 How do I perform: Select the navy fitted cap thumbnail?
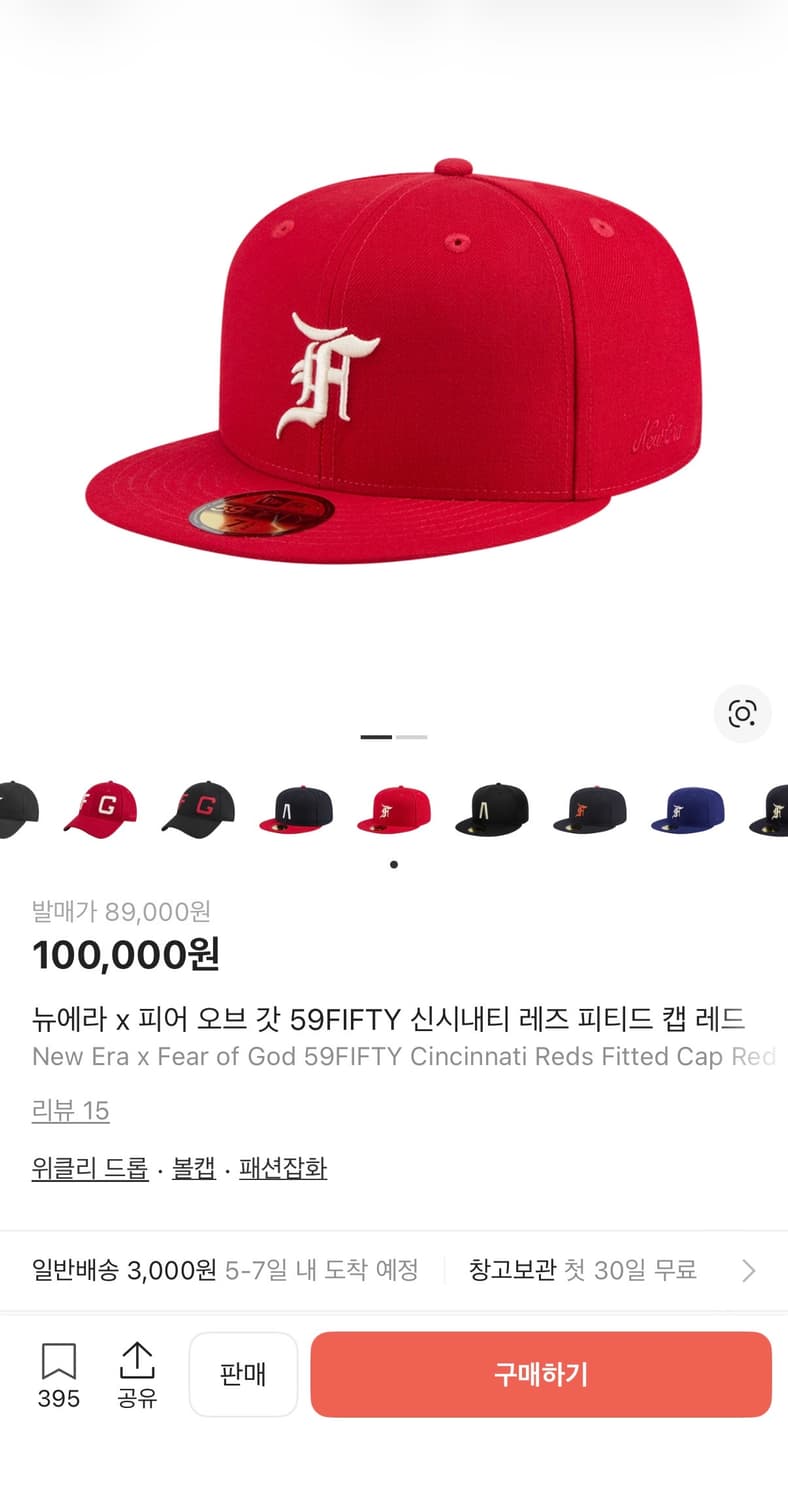pyautogui.click(x=295, y=808)
